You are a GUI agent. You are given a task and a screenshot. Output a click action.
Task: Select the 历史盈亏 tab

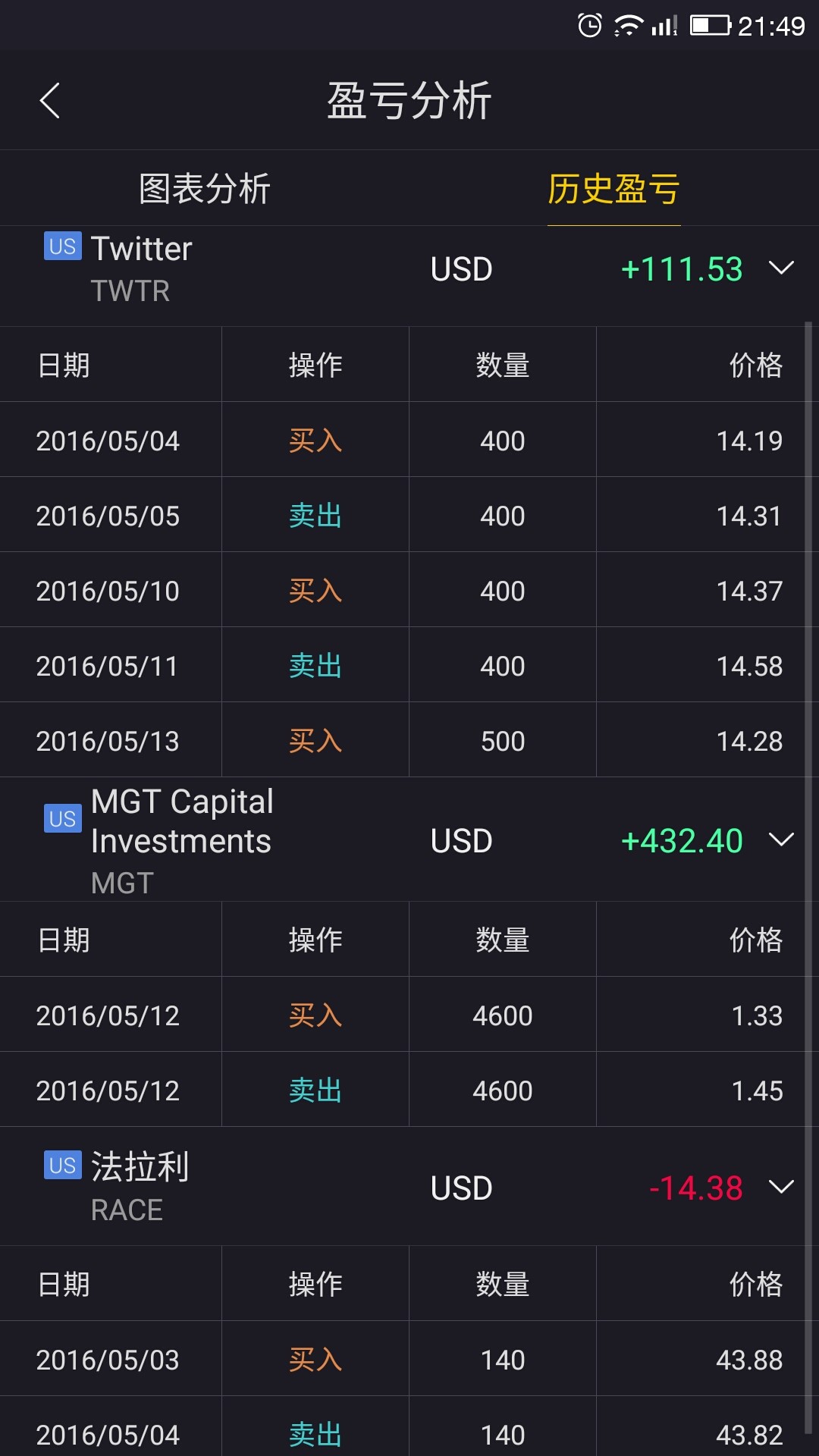[x=613, y=189]
